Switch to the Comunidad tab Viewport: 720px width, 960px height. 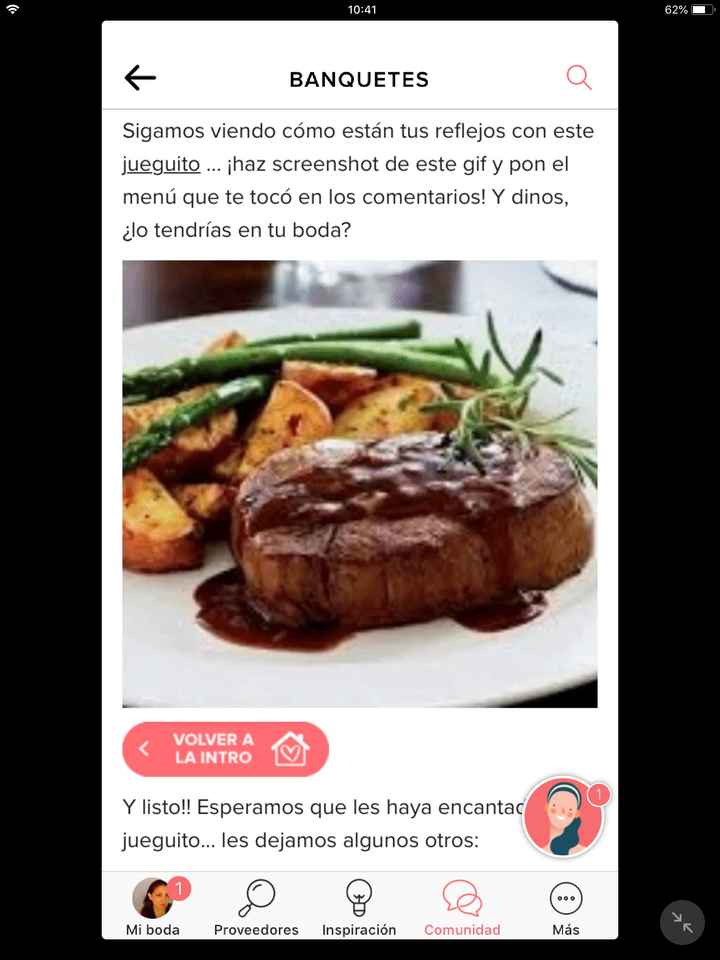point(461,907)
